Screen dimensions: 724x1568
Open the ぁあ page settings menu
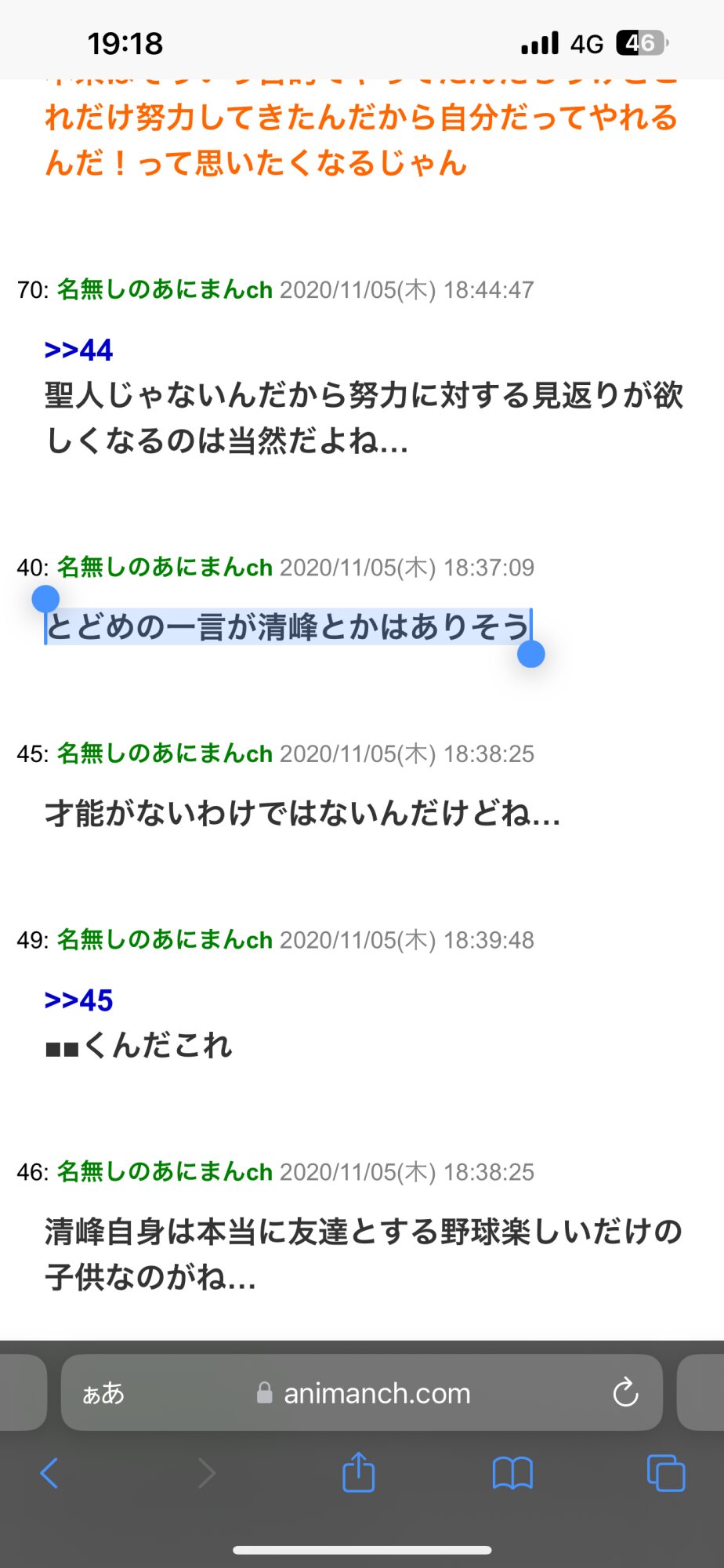(x=103, y=1393)
